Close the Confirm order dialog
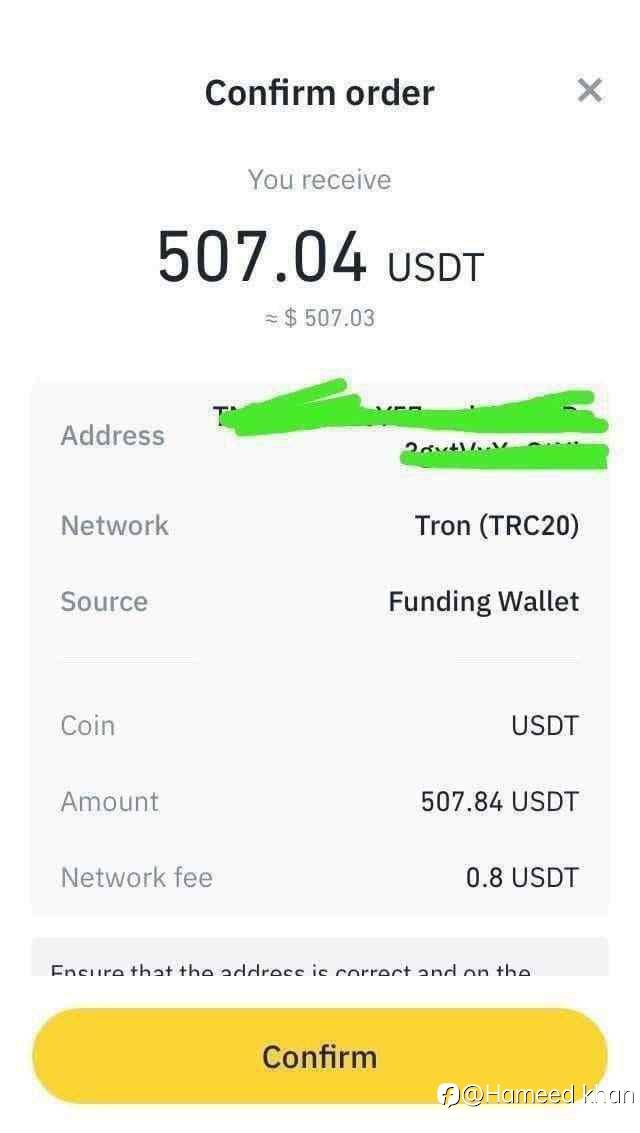The image size is (640, 1133). click(x=590, y=91)
